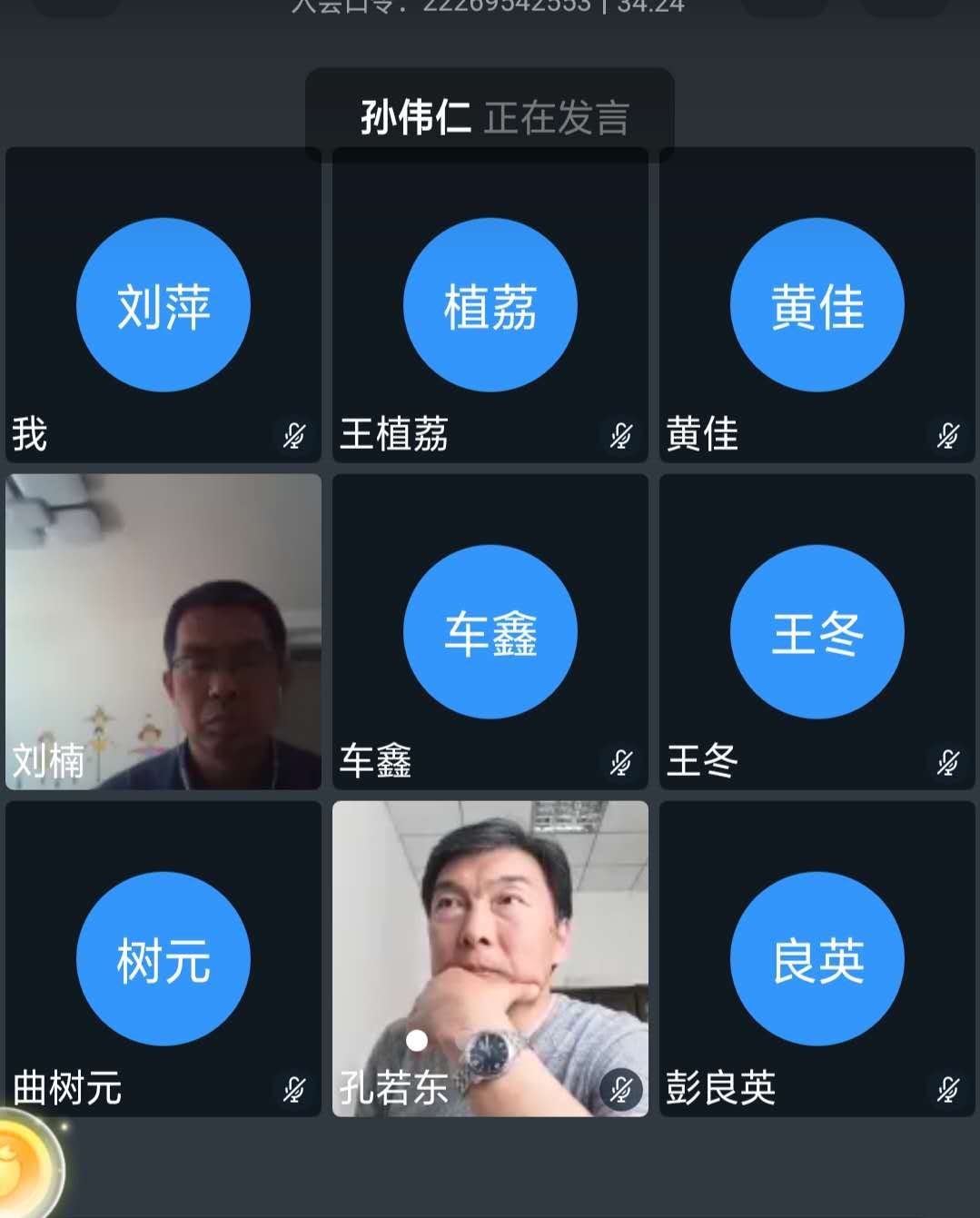Open 王植荔's participant tile

(x=490, y=305)
